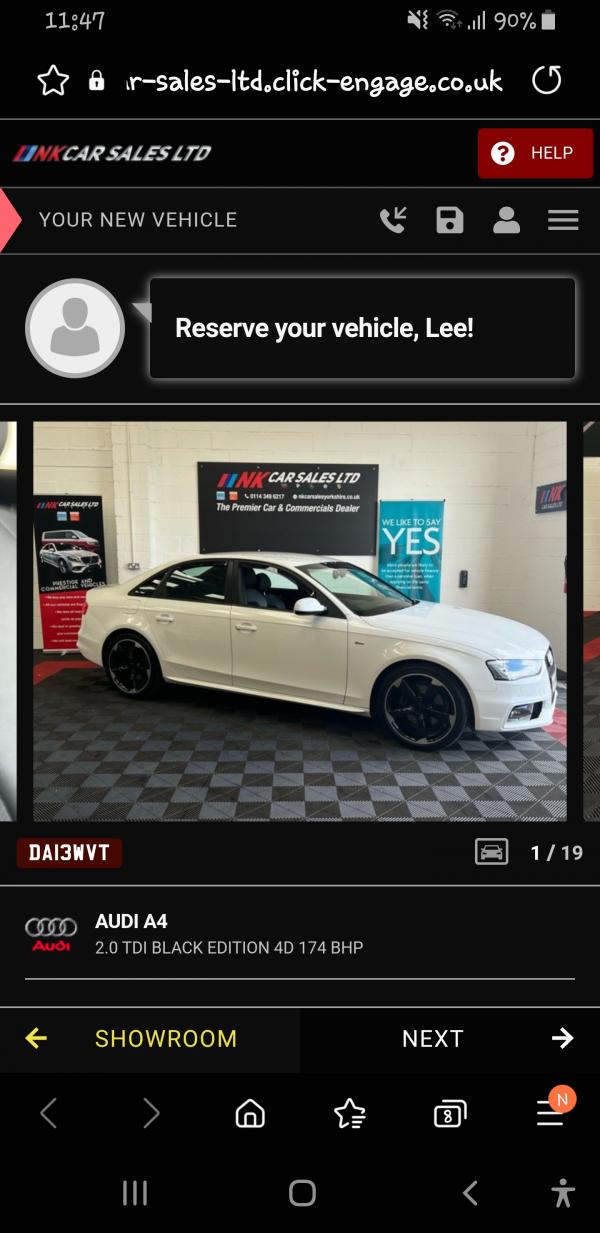Viewport: 600px width, 1233px height.
Task: Navigate back in the browser toolbar
Action: (48, 1112)
